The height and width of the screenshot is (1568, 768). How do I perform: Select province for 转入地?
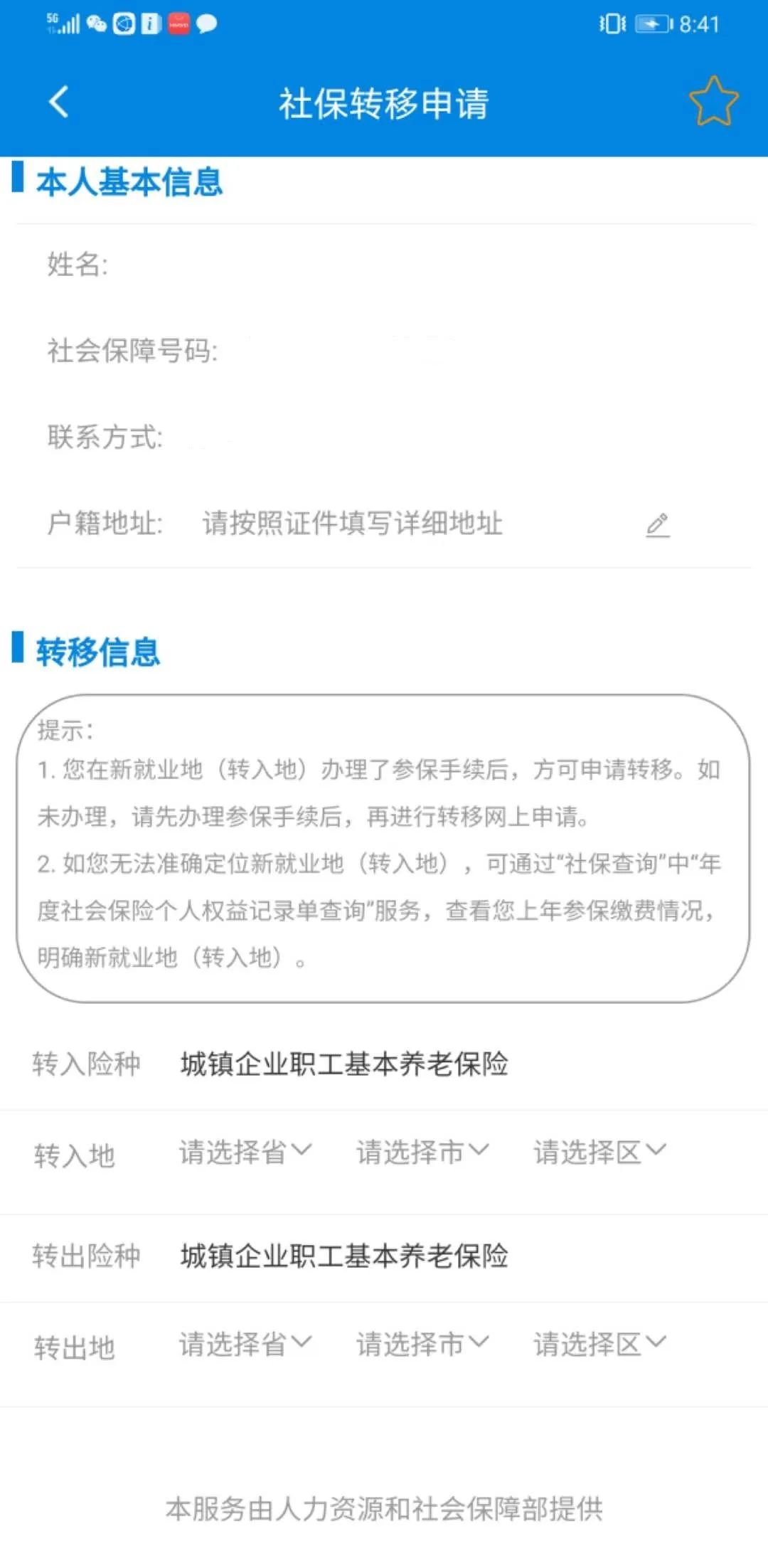[x=244, y=1152]
